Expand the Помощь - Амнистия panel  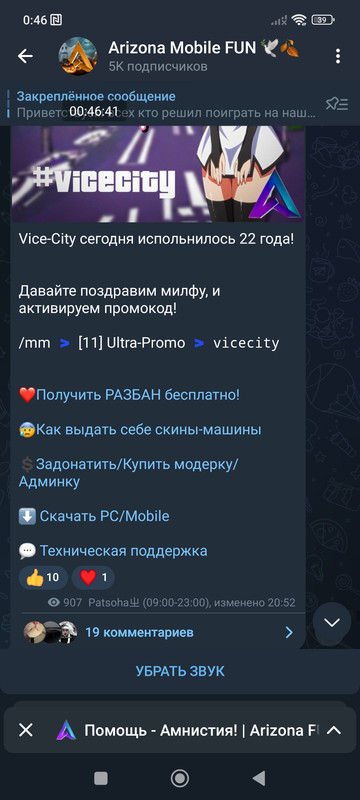pyautogui.click(x=333, y=730)
